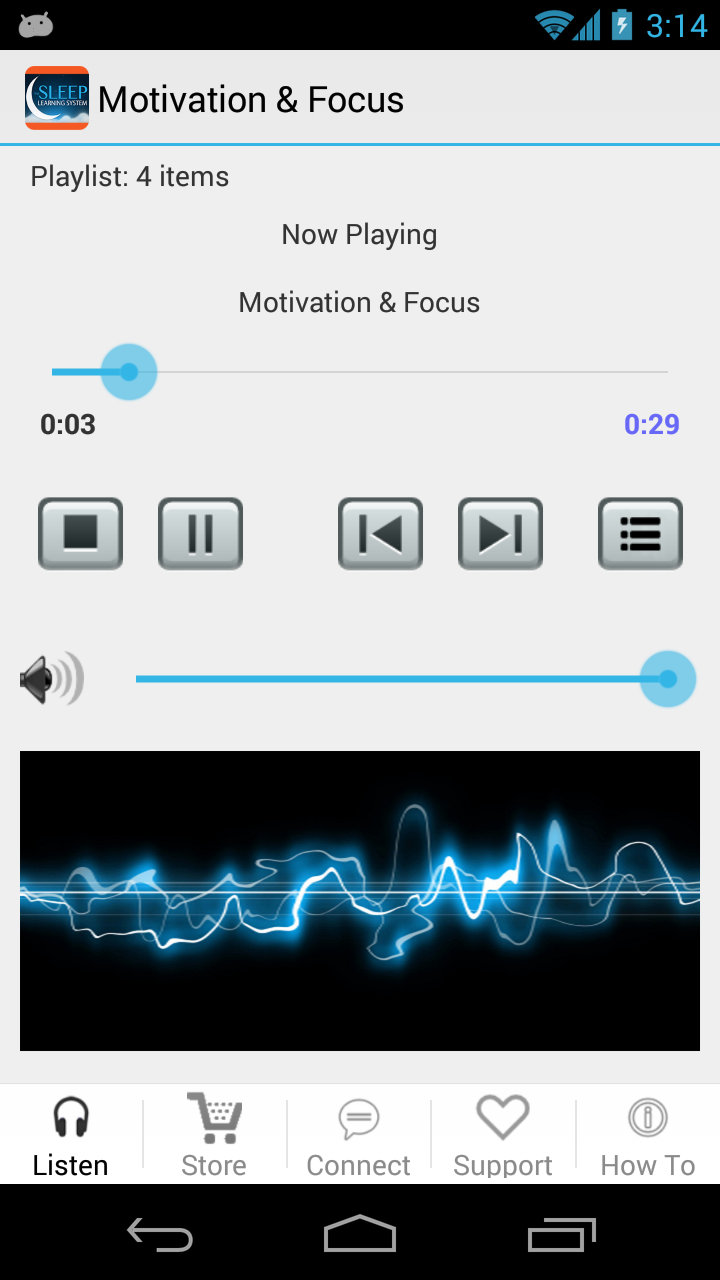Select the Now Playing title text

tap(359, 233)
